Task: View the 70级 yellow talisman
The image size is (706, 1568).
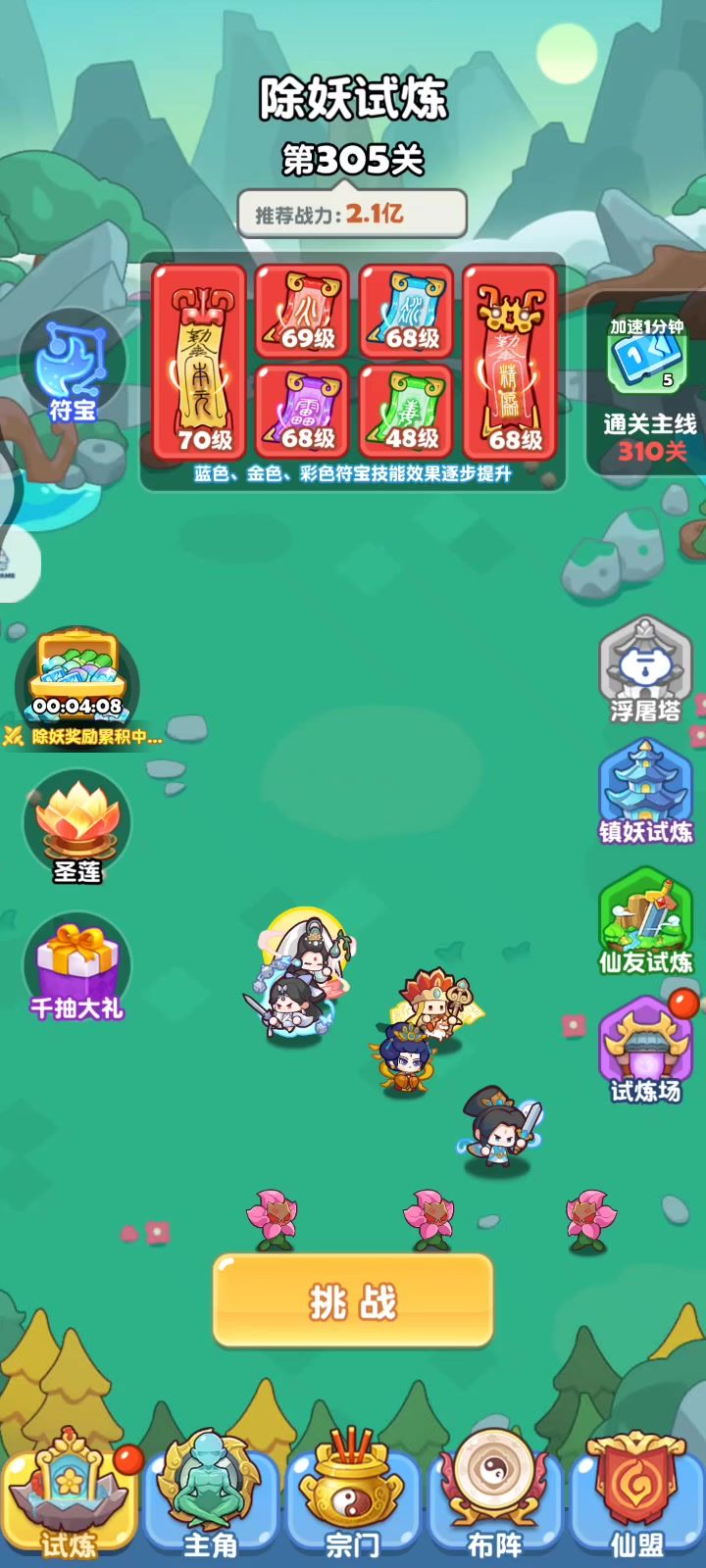Action: (x=199, y=363)
